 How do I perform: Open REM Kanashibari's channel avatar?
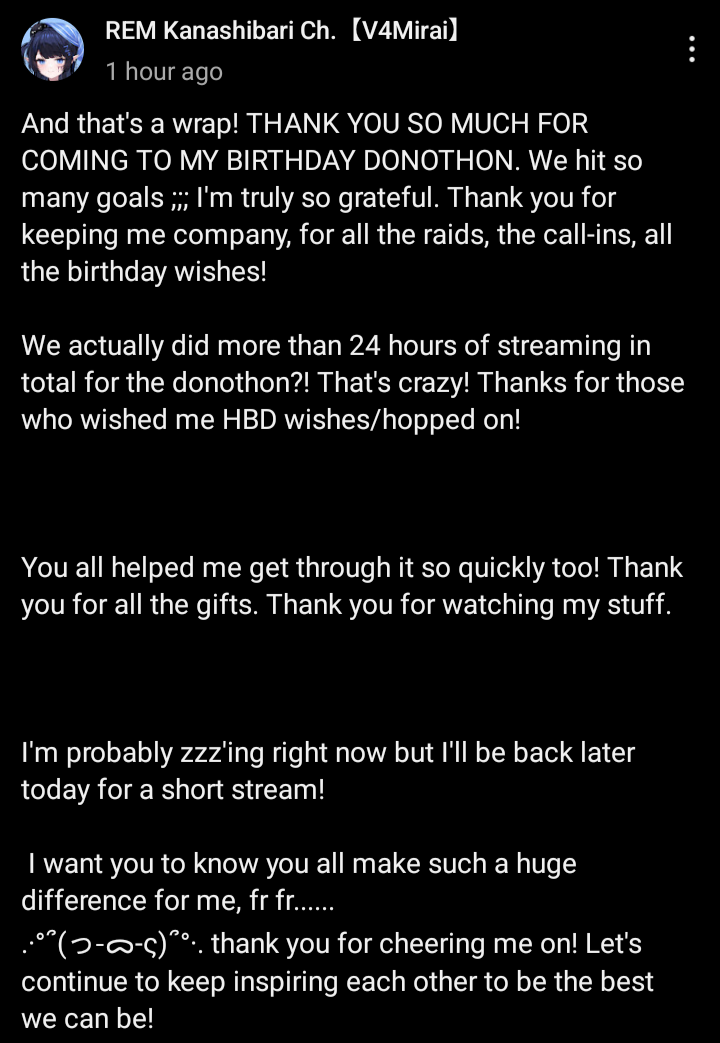(x=52, y=50)
